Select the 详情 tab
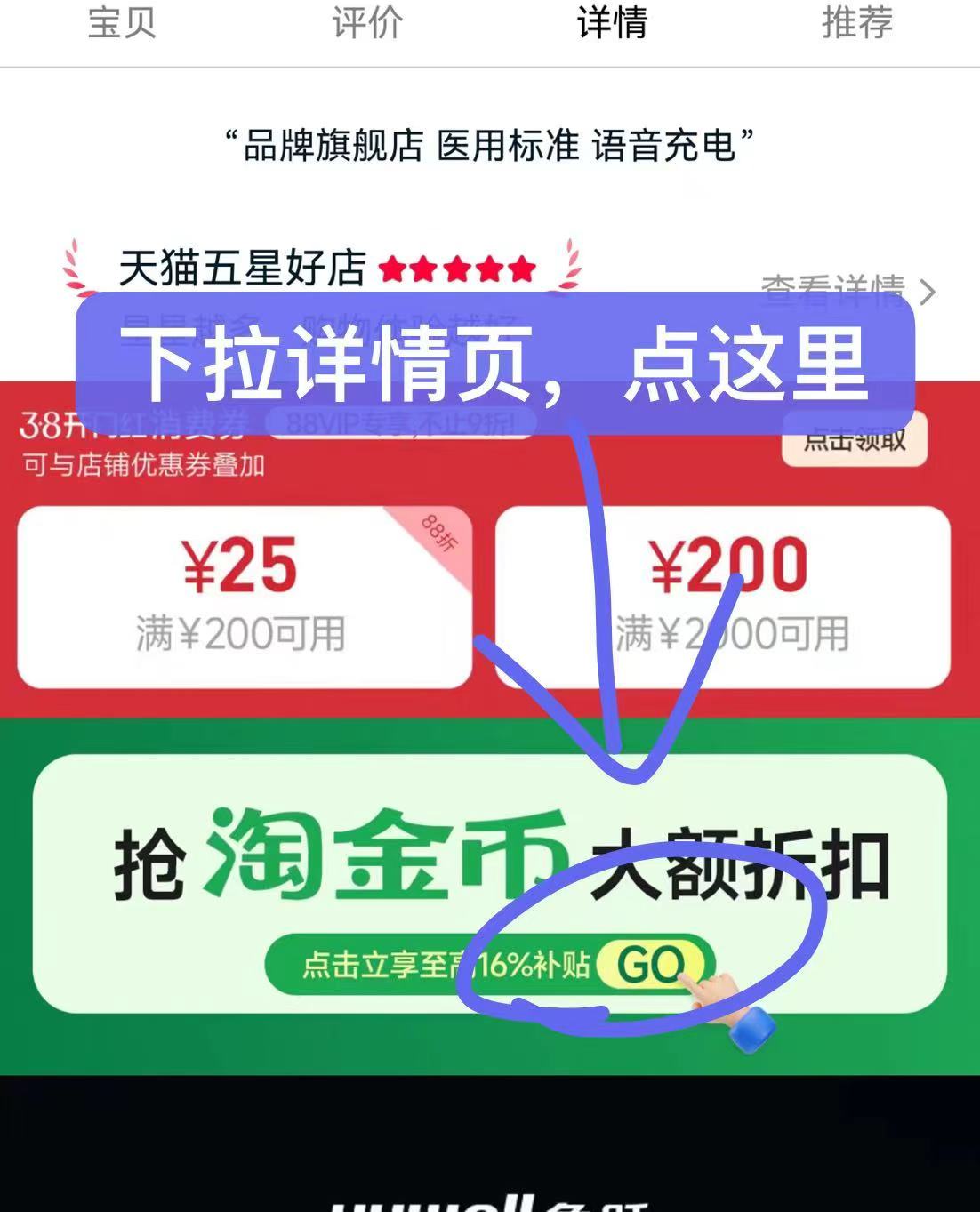980x1212 pixels. click(x=612, y=23)
